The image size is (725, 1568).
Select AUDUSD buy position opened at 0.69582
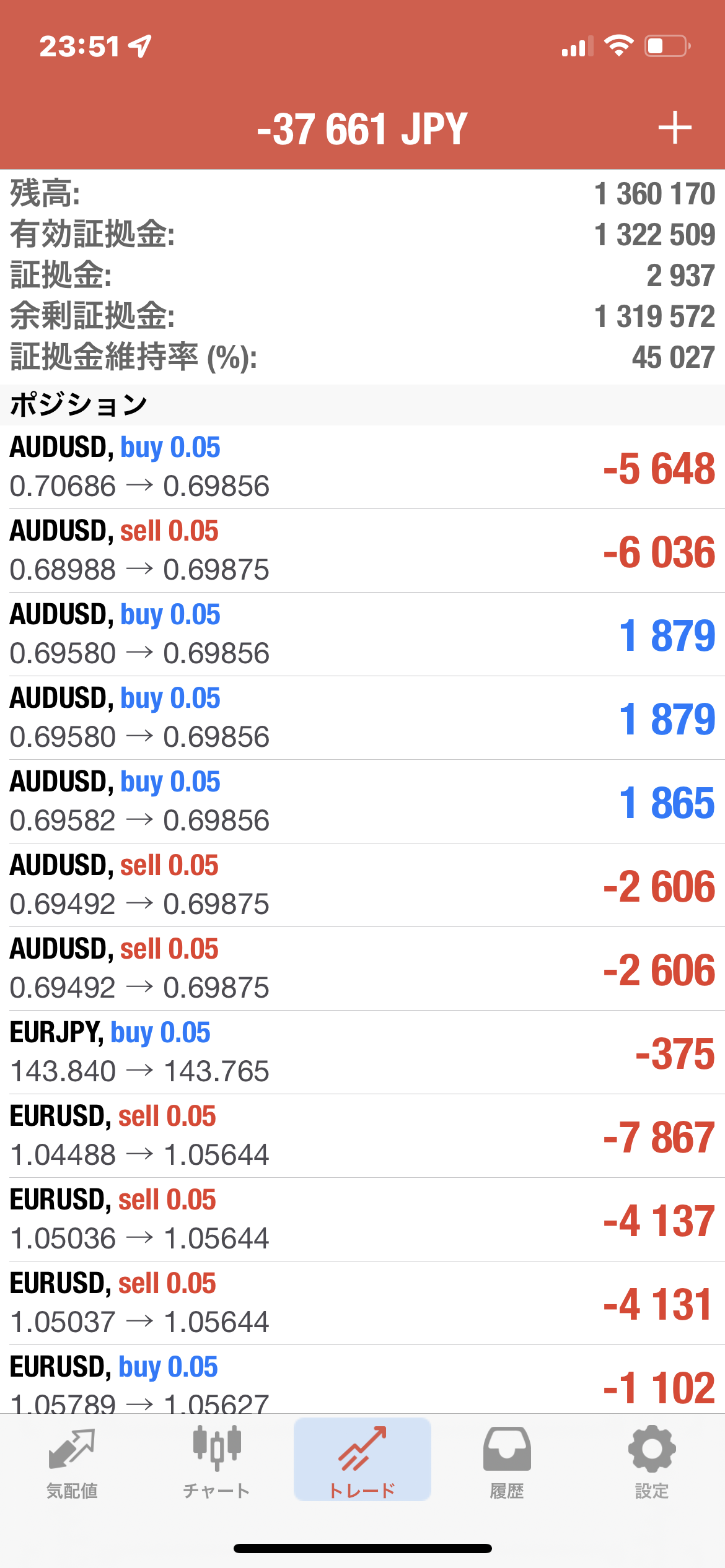(362, 801)
